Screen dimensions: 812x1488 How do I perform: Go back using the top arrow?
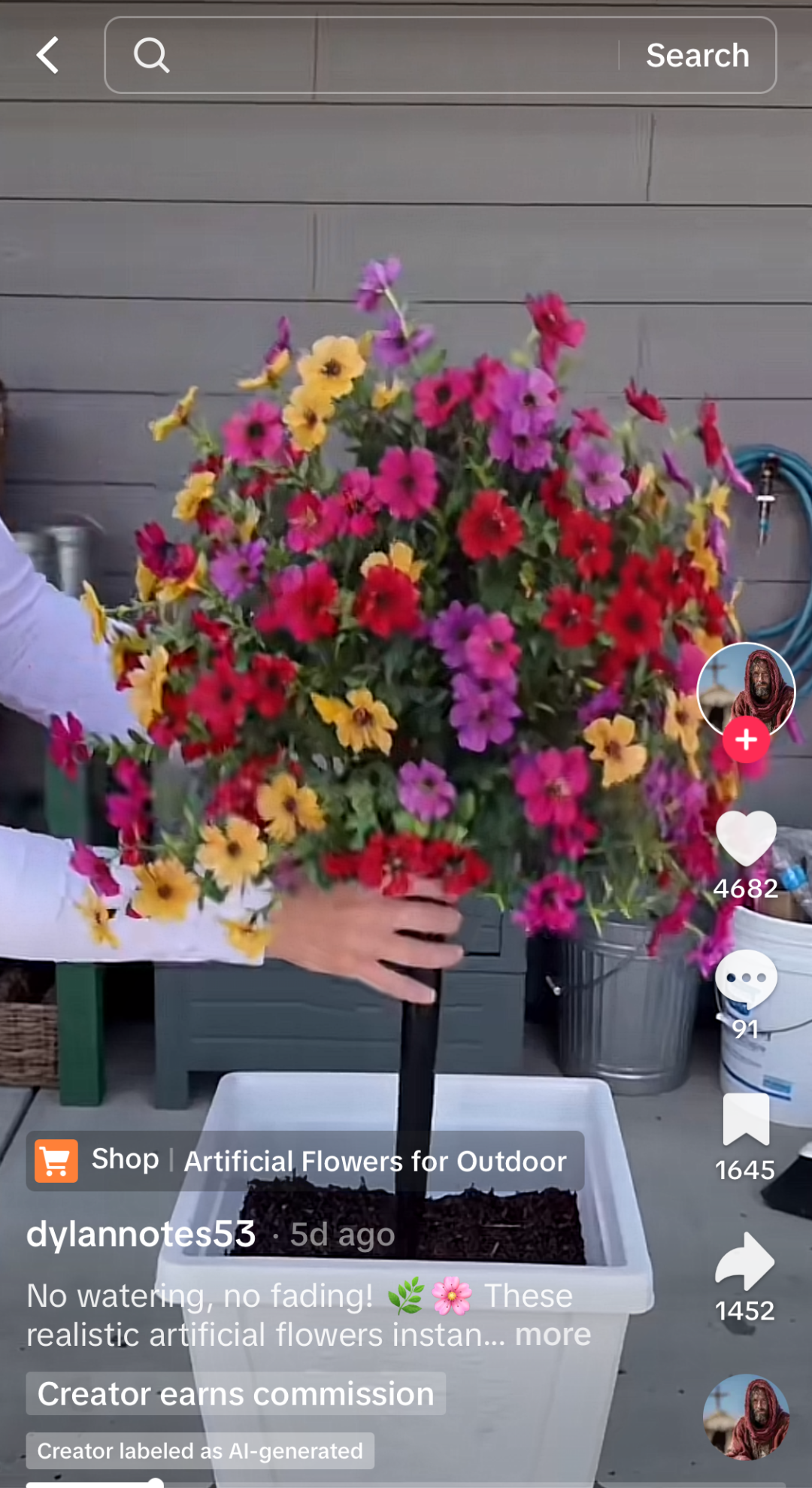coord(47,56)
